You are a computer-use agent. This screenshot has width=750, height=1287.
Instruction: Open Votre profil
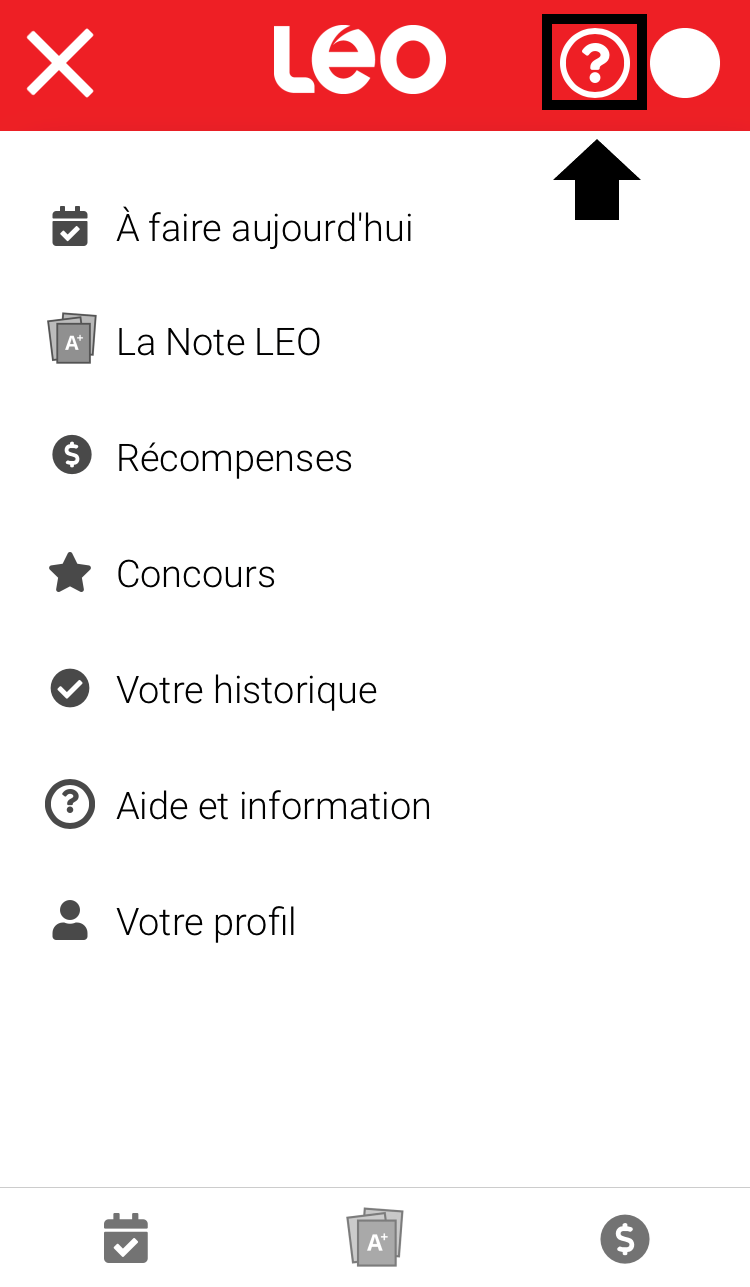click(x=375, y=922)
